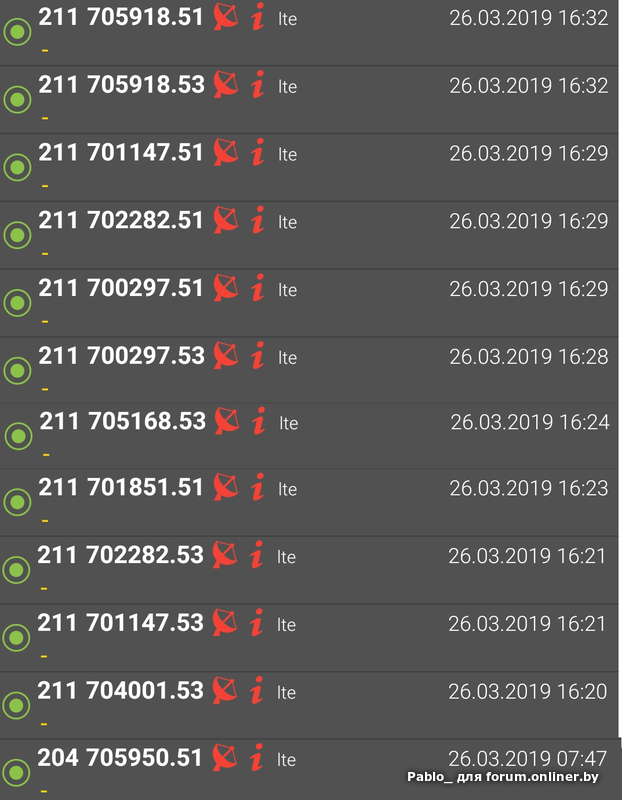Tap the antenna icon for 211 705168.53

[x=227, y=422]
